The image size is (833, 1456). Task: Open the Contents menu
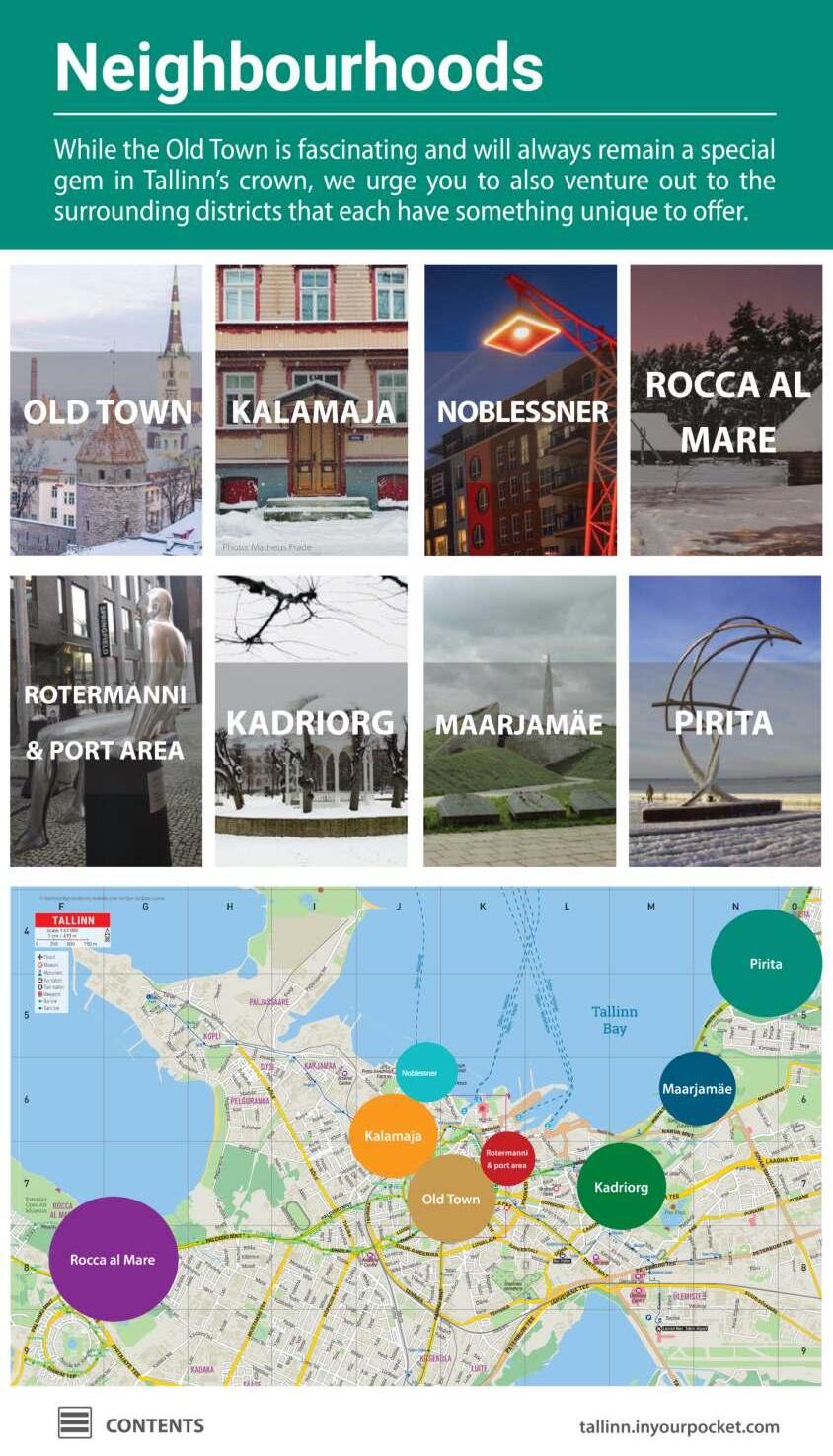pyautogui.click(x=131, y=1424)
